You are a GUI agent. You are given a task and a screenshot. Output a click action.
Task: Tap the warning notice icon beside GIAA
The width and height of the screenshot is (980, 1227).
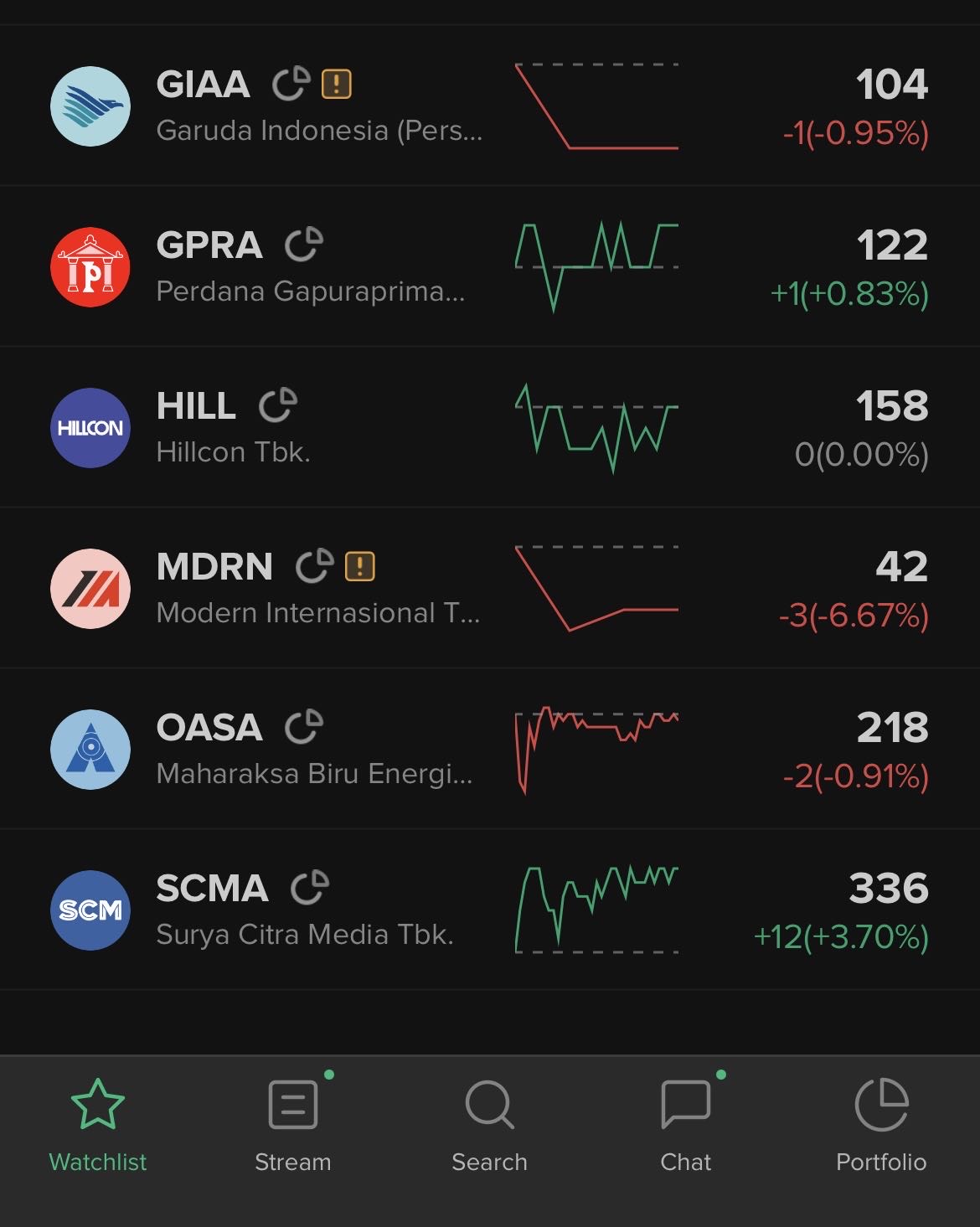337,84
